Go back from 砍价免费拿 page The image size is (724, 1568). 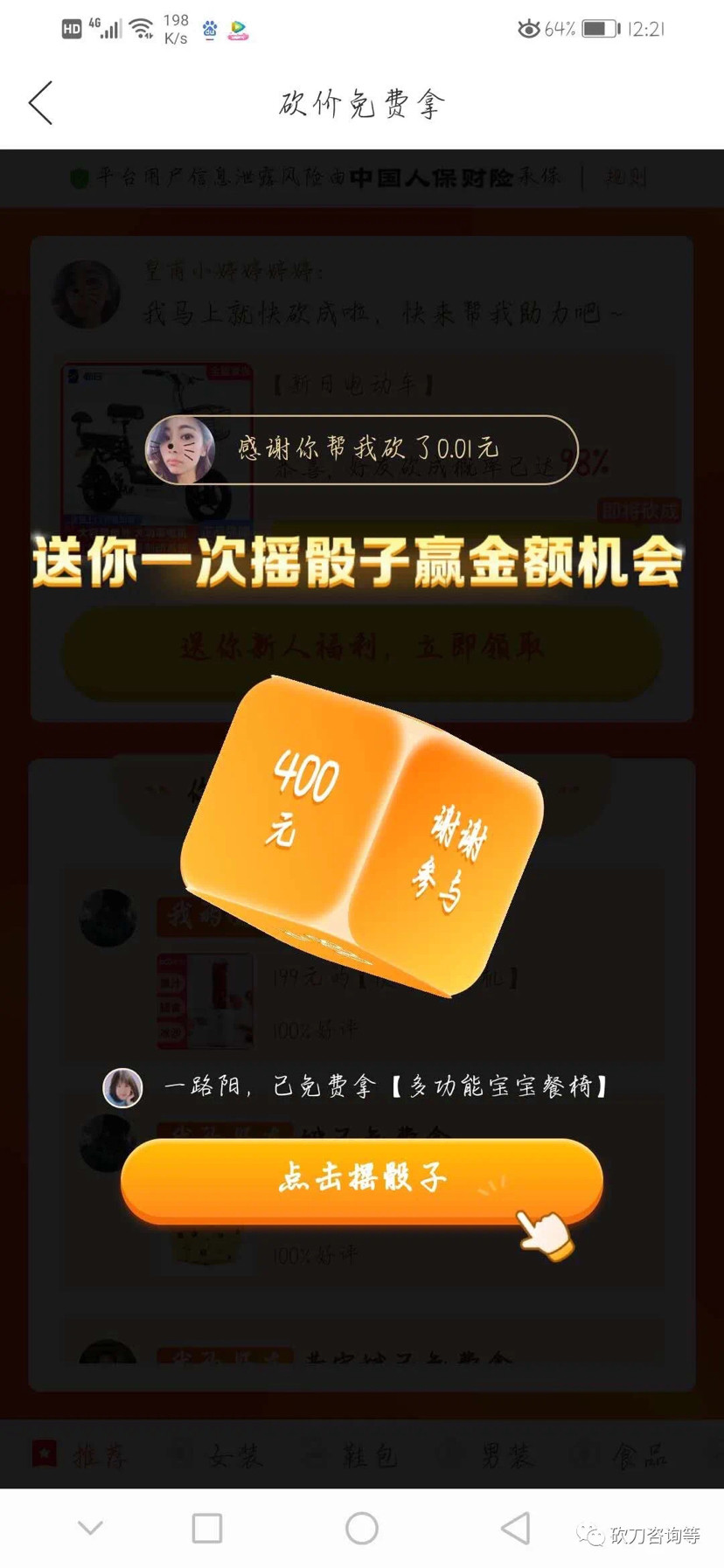(41, 103)
